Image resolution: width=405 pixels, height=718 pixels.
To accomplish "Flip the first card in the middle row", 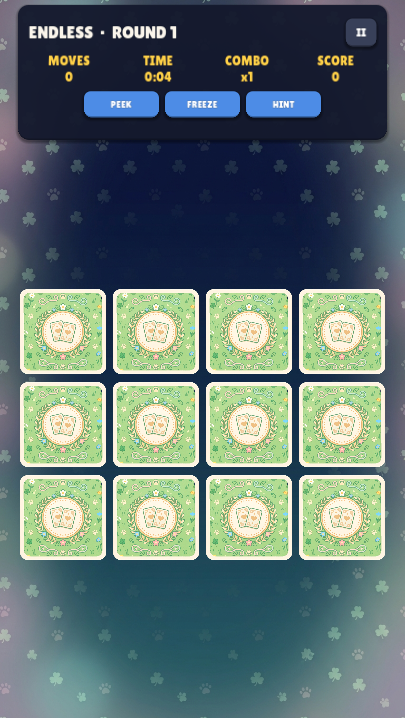I will point(63,424).
